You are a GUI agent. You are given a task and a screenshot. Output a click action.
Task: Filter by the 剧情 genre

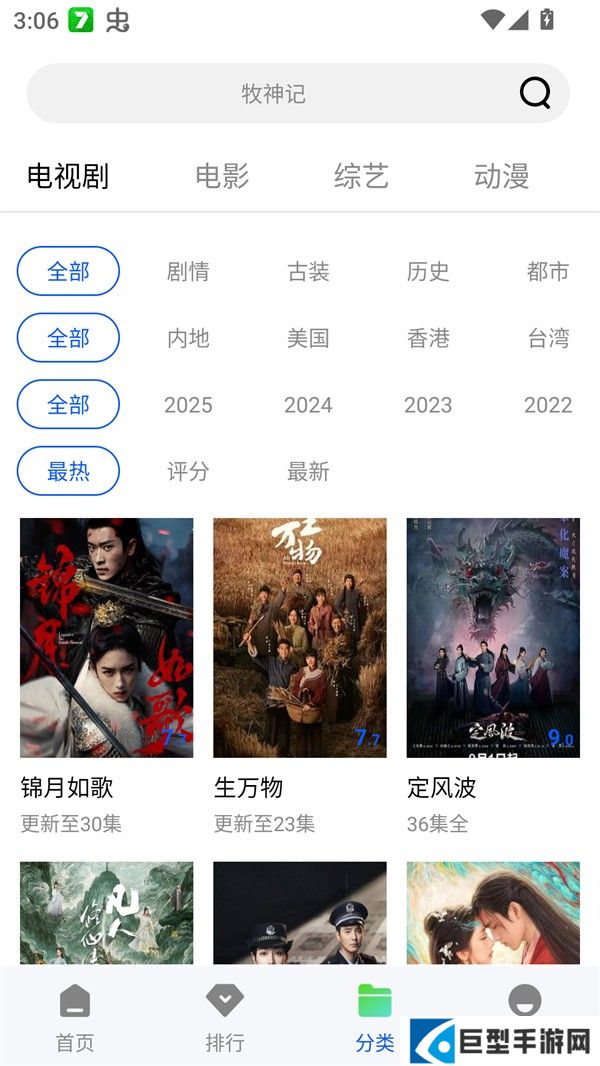[x=188, y=271]
